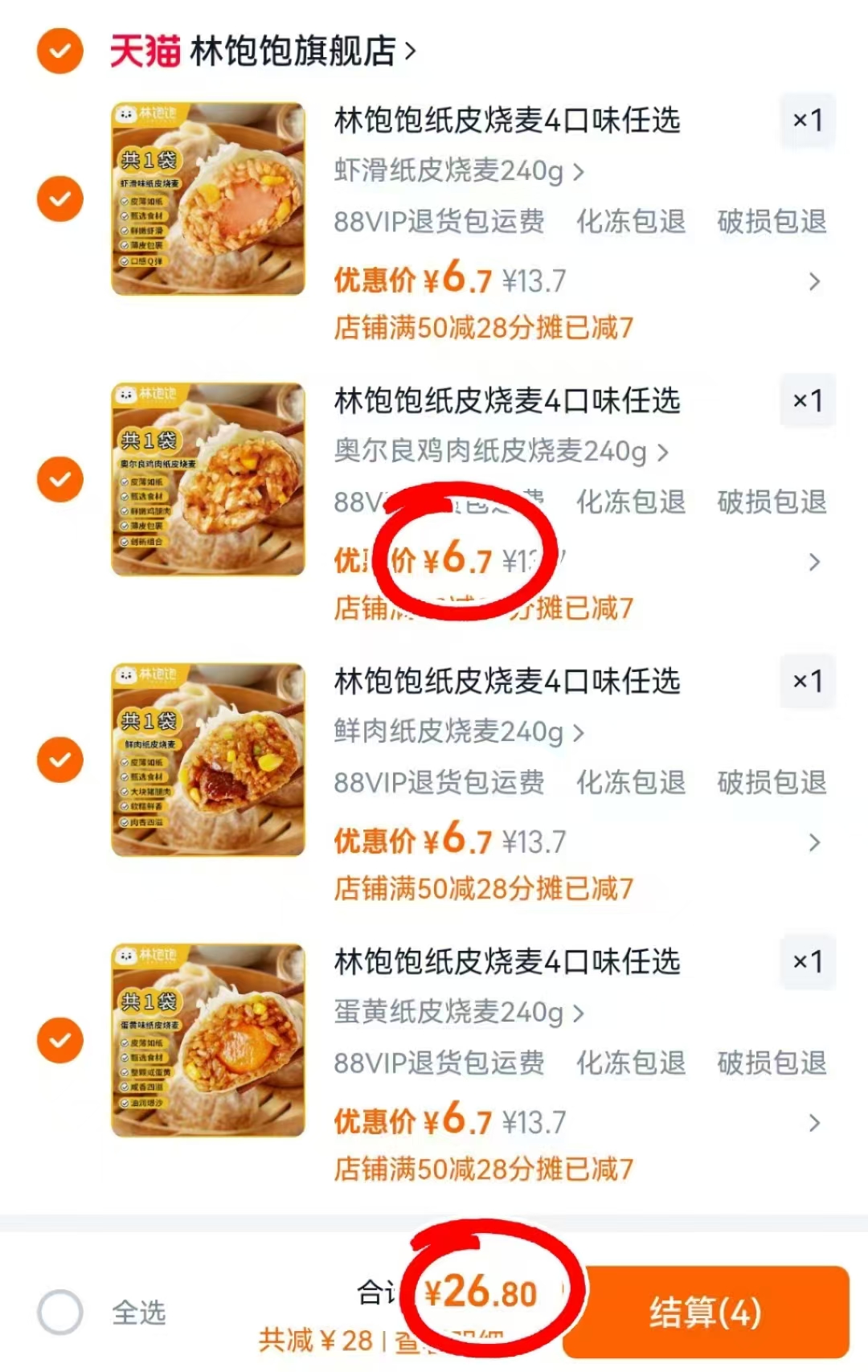Click the ×1 quantity badge on 虾滑 item
The image size is (868, 1372).
coord(806,121)
